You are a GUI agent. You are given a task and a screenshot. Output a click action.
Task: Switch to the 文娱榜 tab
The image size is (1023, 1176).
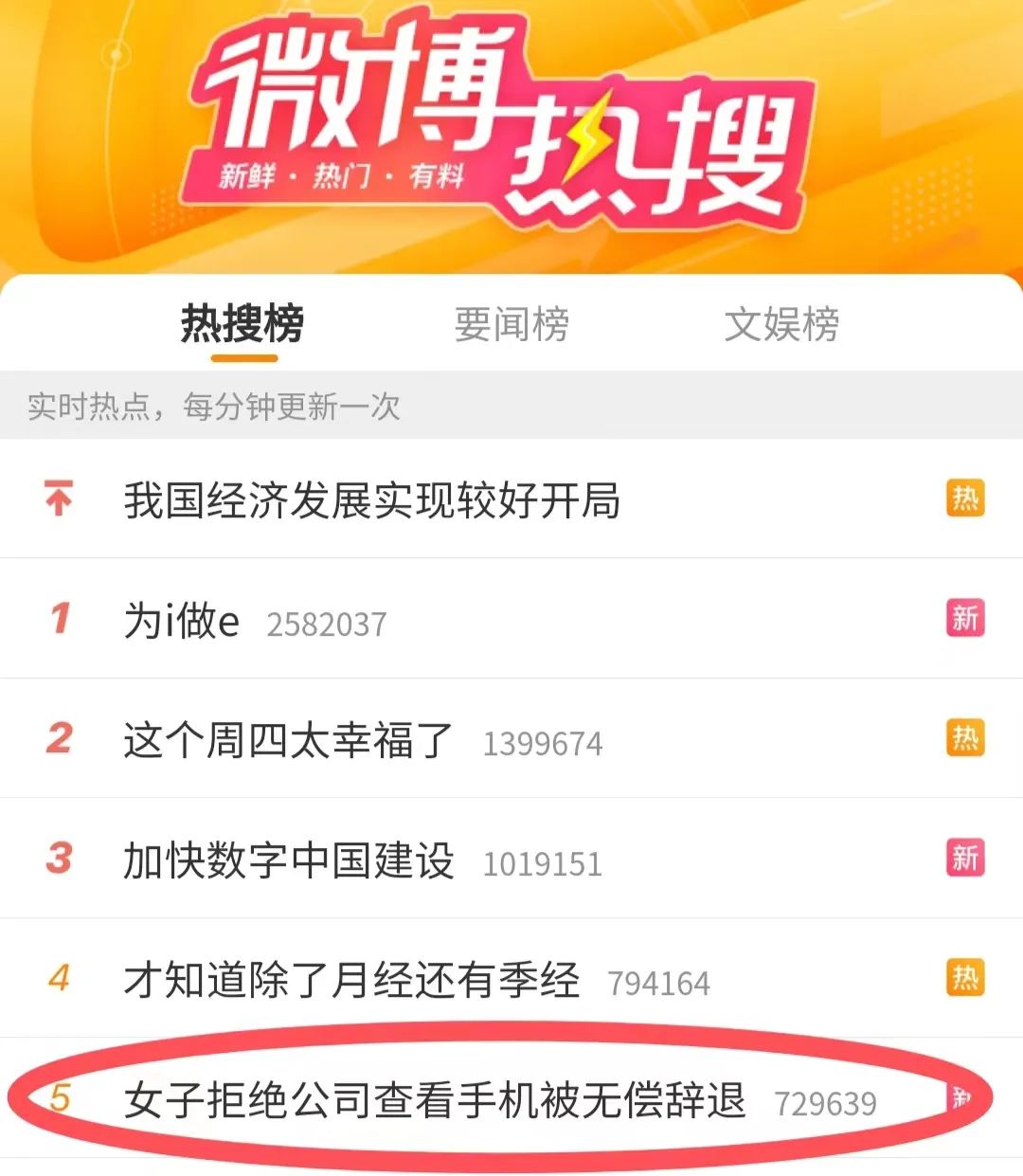781,324
